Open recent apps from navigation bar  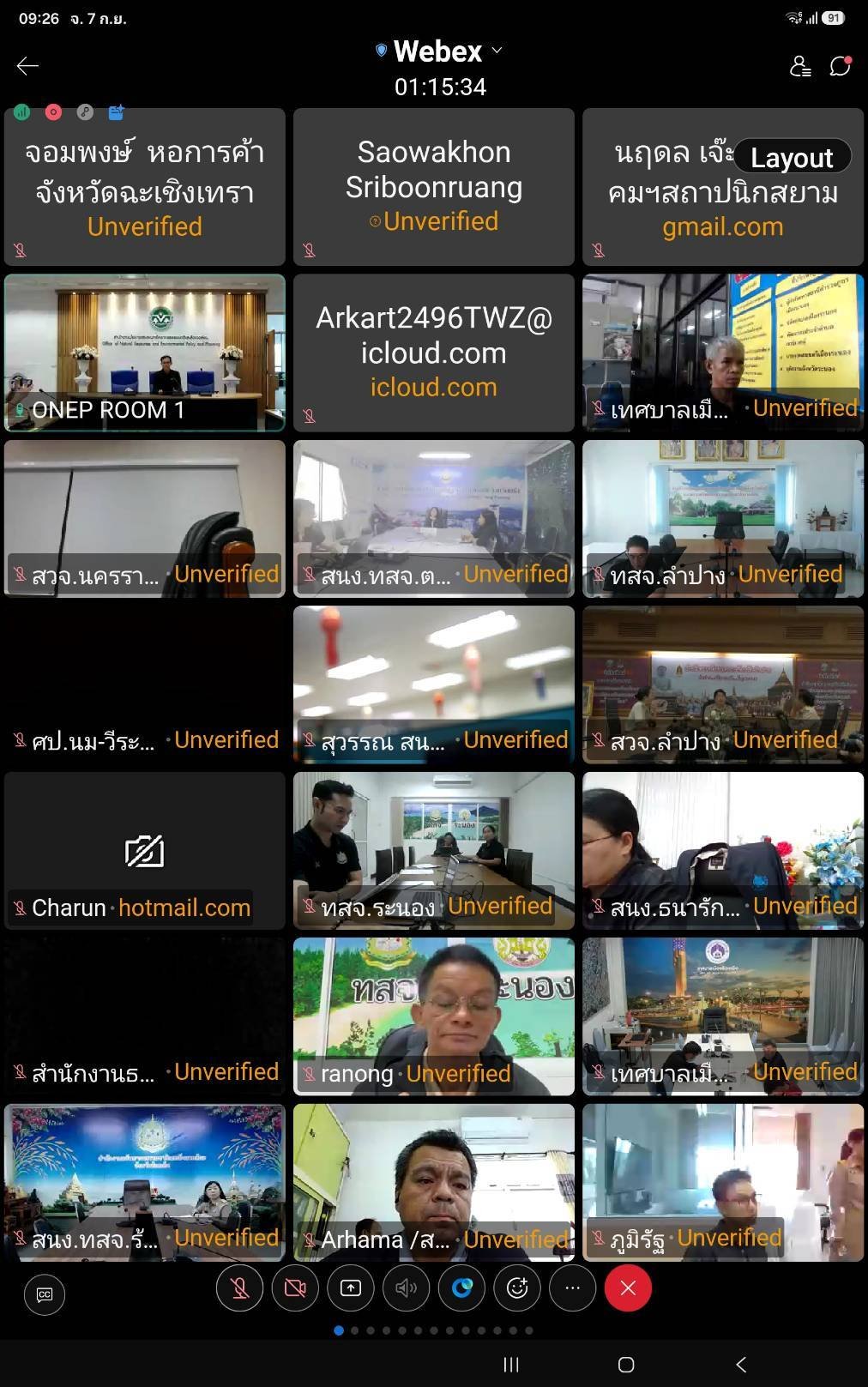click(x=511, y=1364)
